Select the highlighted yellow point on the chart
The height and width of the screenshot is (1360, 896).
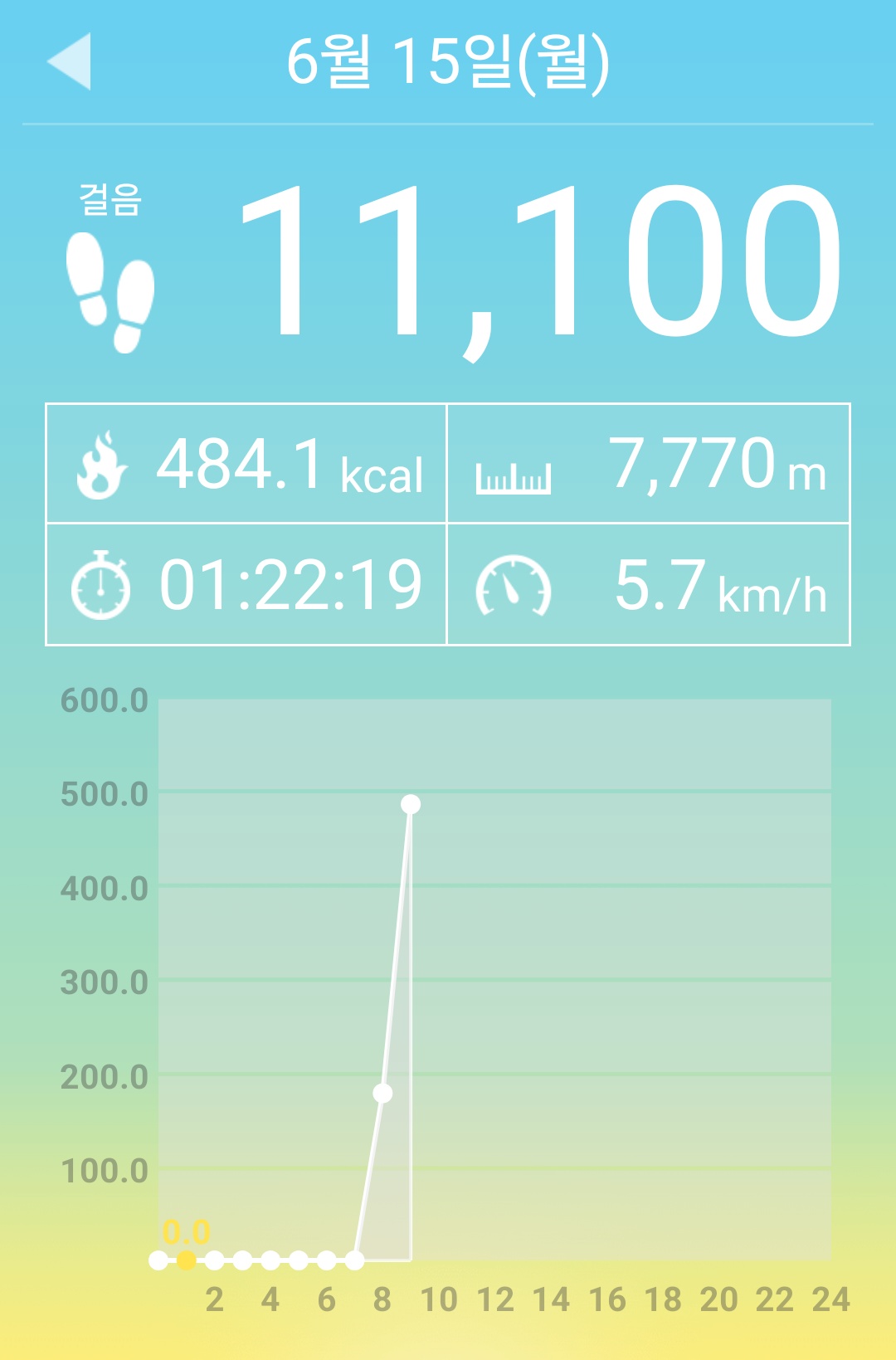(x=187, y=1260)
